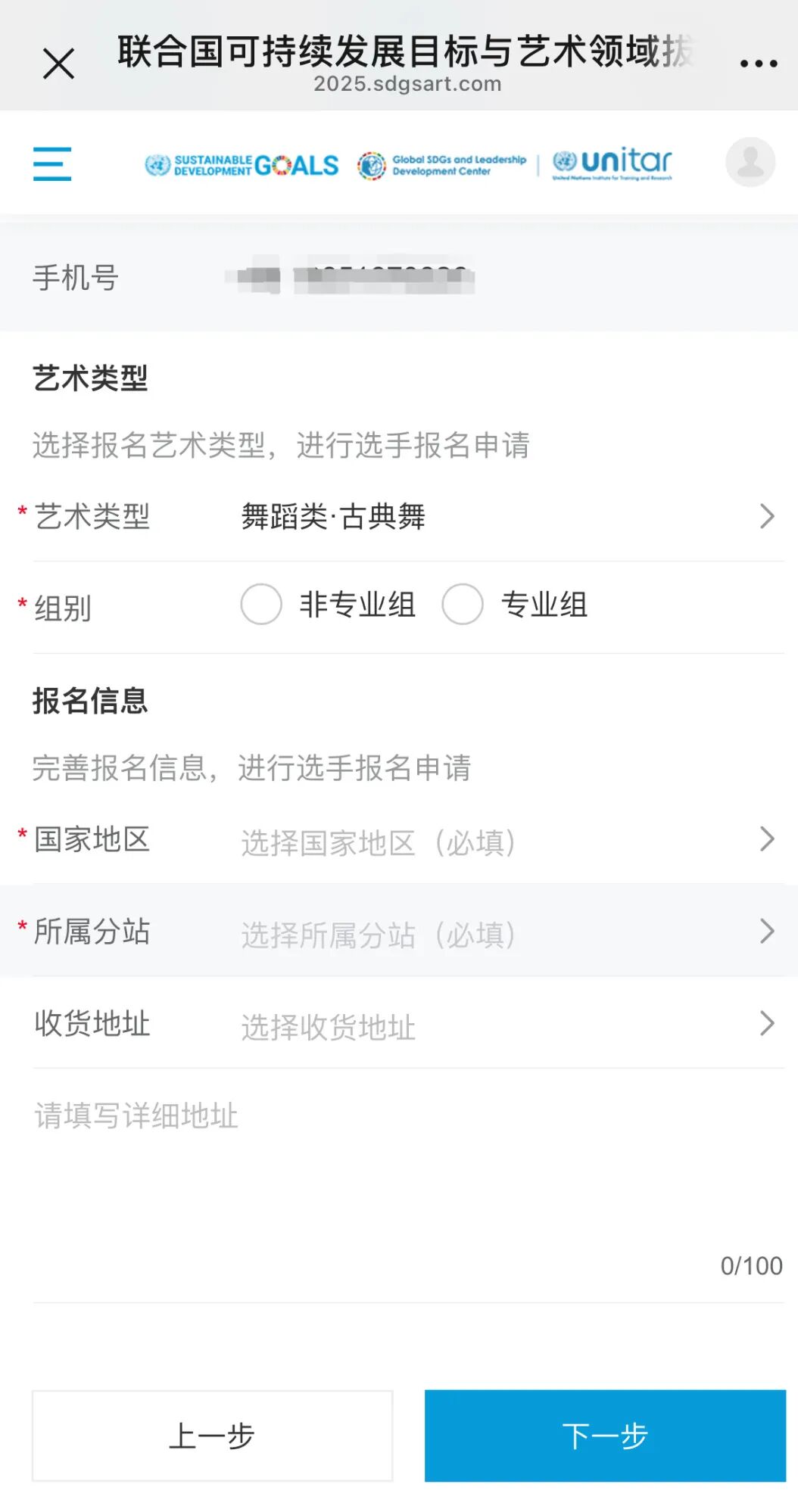The width and height of the screenshot is (798, 1512).
Task: Go back with 上一步 button
Action: [212, 1436]
